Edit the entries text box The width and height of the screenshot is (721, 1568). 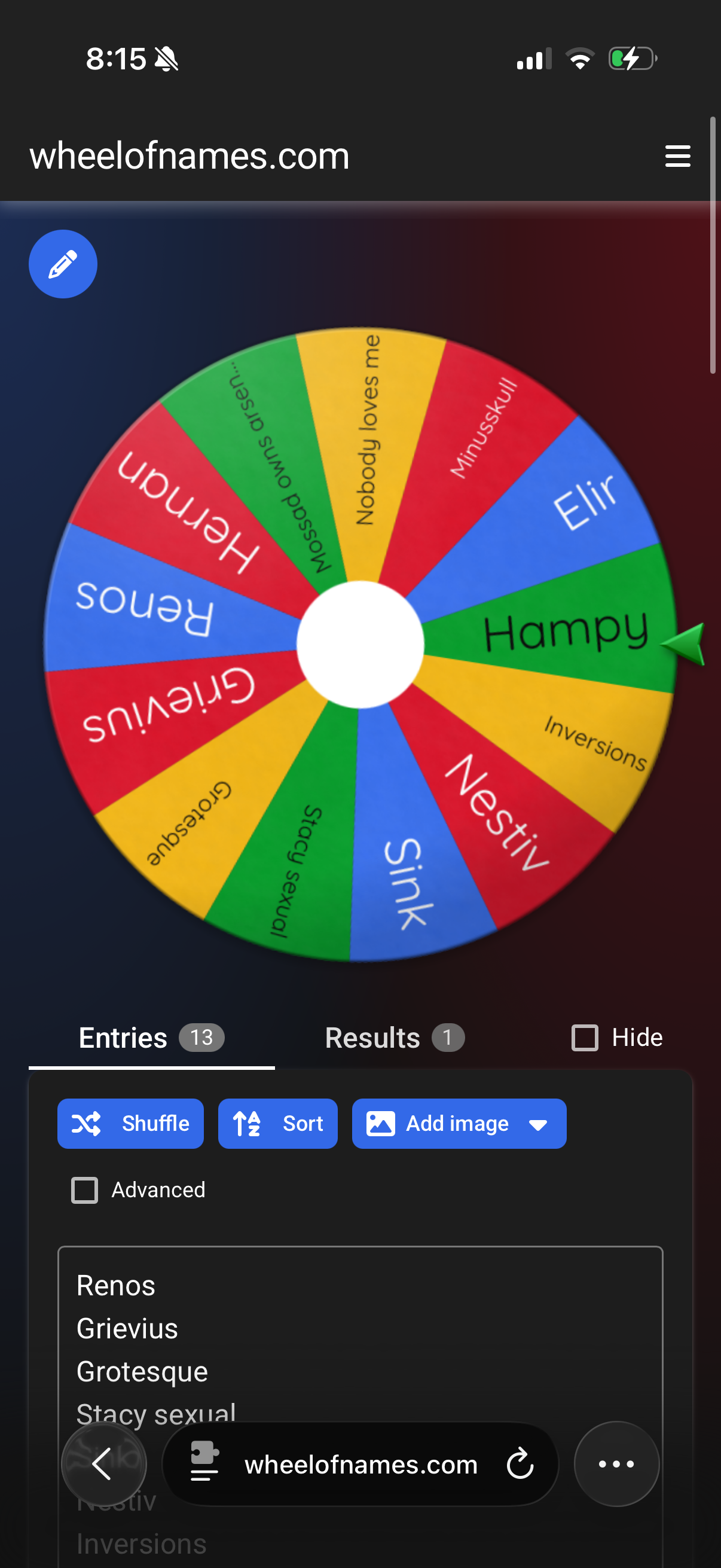pos(360,1339)
